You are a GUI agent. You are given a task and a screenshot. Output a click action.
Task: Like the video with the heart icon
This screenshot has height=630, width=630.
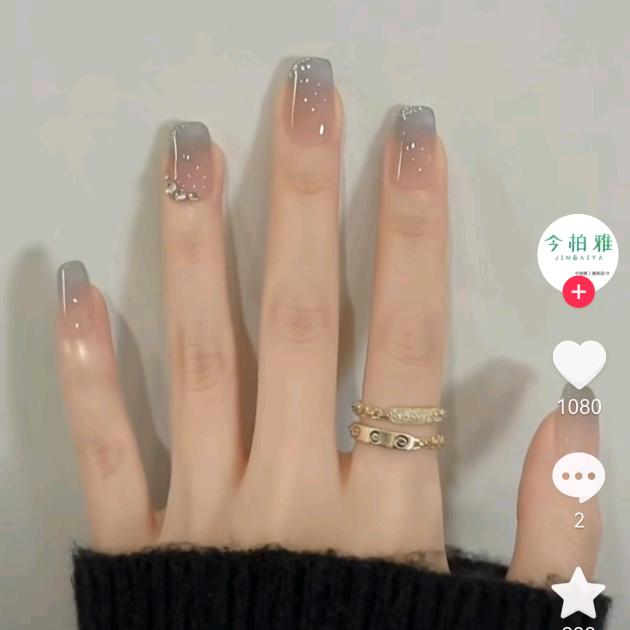click(x=579, y=364)
